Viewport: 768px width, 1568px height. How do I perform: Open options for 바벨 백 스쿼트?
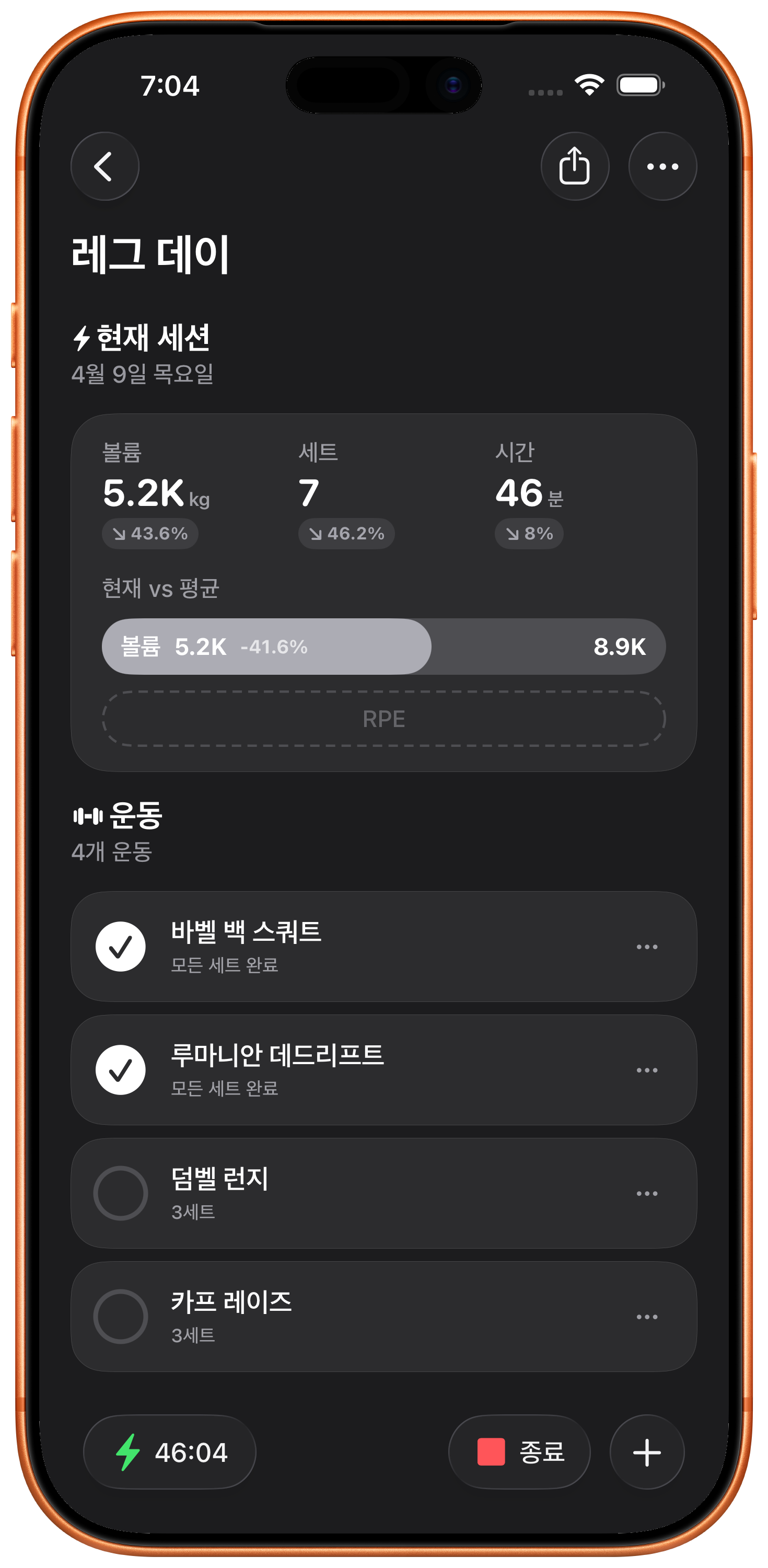tap(646, 947)
